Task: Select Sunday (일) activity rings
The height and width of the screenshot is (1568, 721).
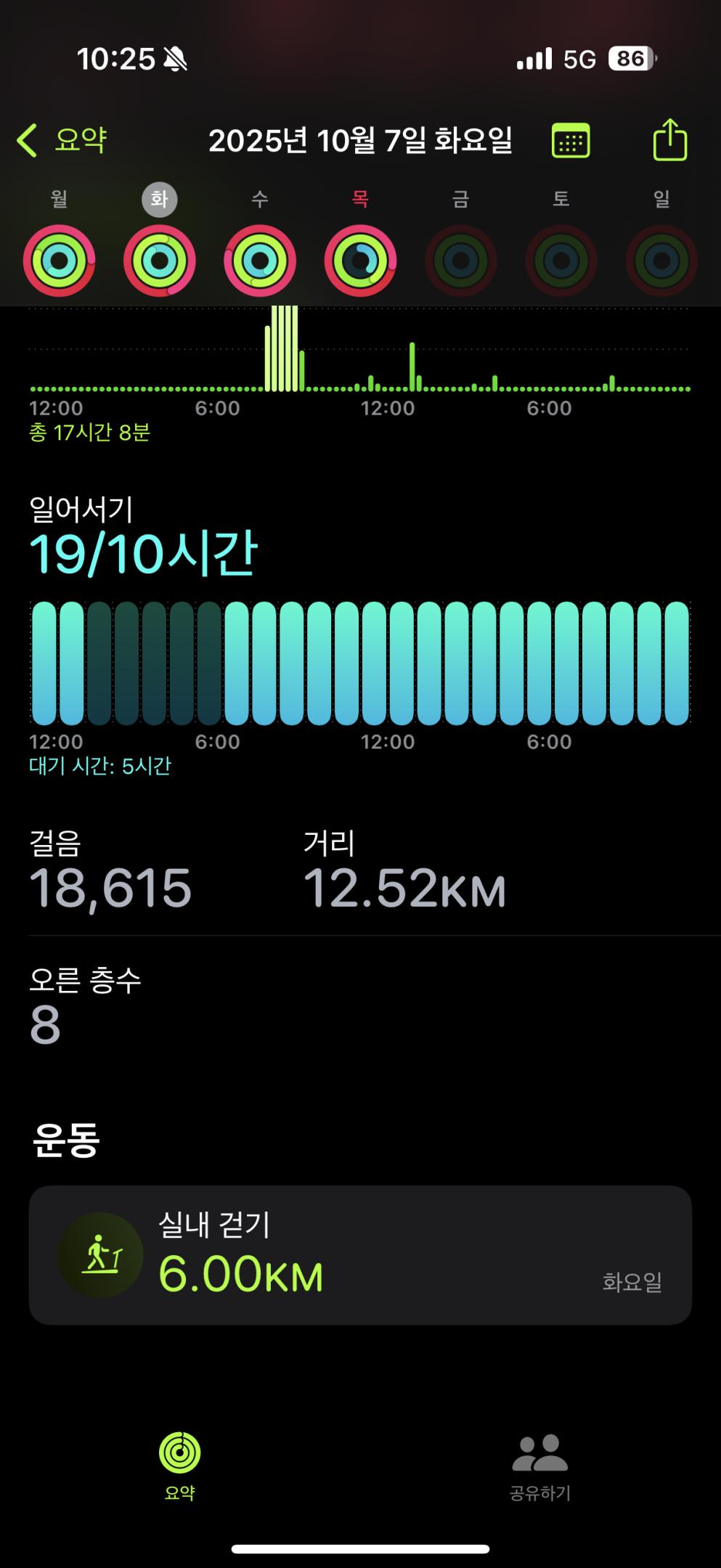Action: (661, 261)
